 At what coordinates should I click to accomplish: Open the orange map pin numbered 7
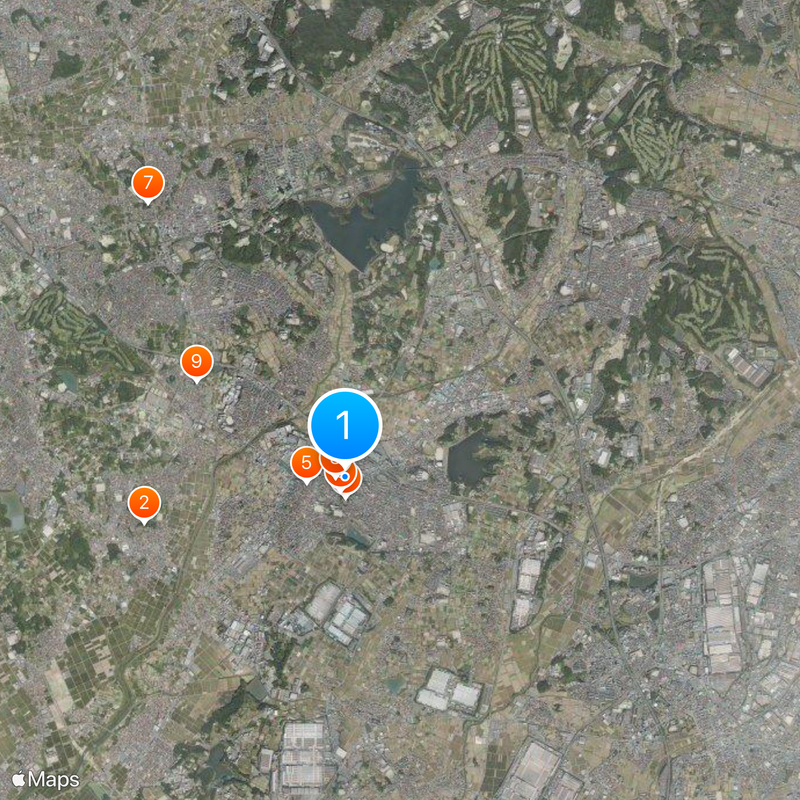coord(148,183)
